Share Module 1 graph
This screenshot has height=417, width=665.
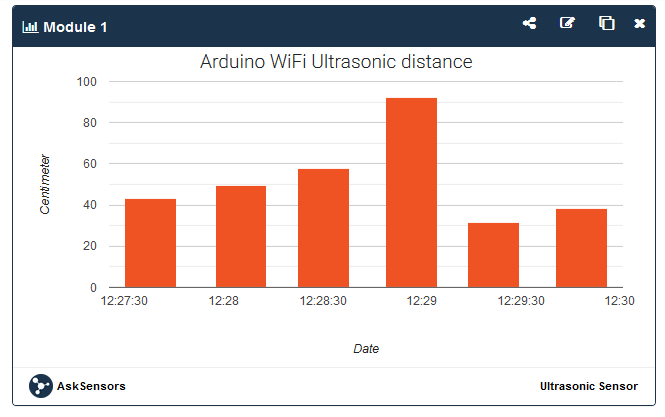[x=529, y=23]
